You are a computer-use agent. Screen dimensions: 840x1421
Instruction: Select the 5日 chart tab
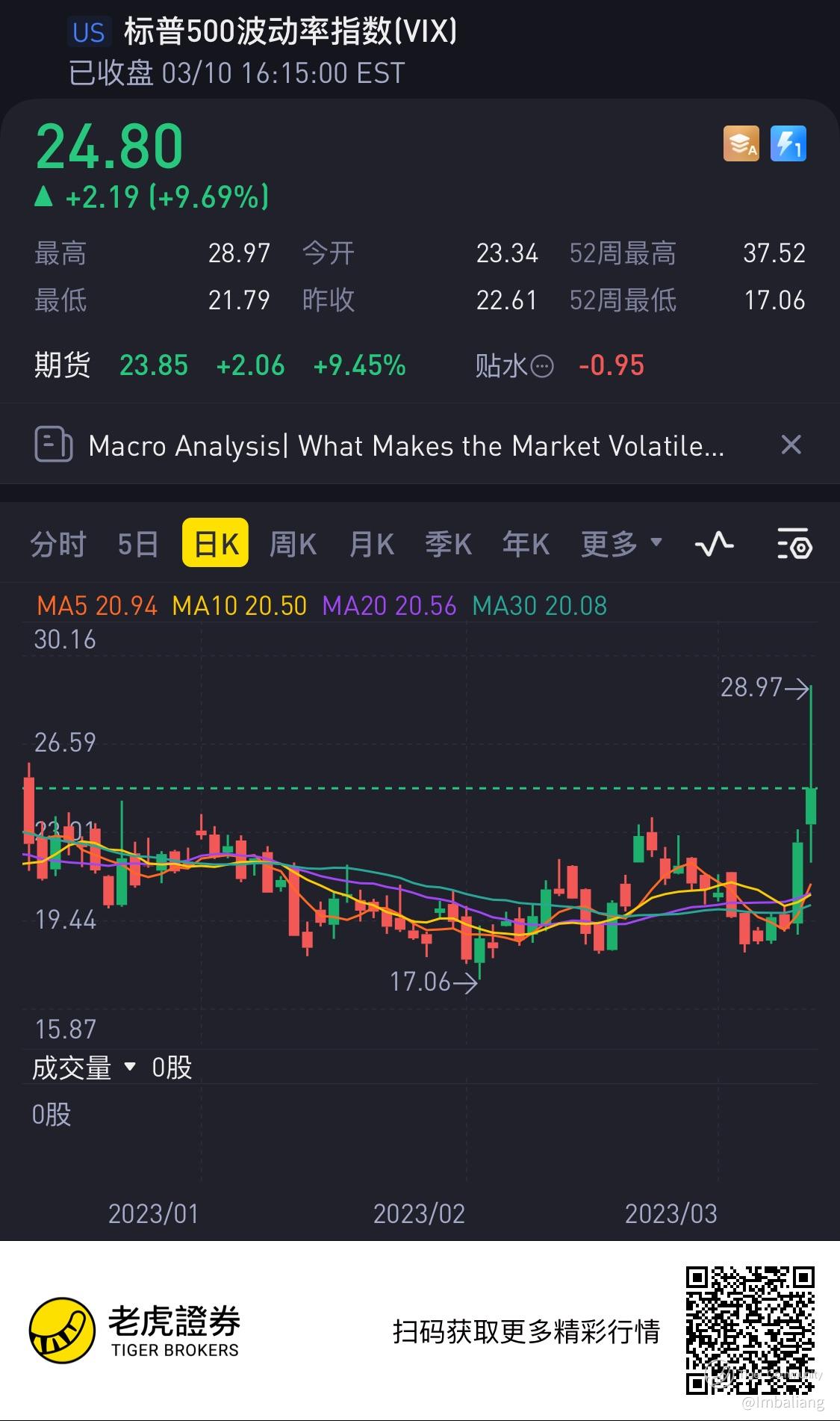tap(138, 544)
